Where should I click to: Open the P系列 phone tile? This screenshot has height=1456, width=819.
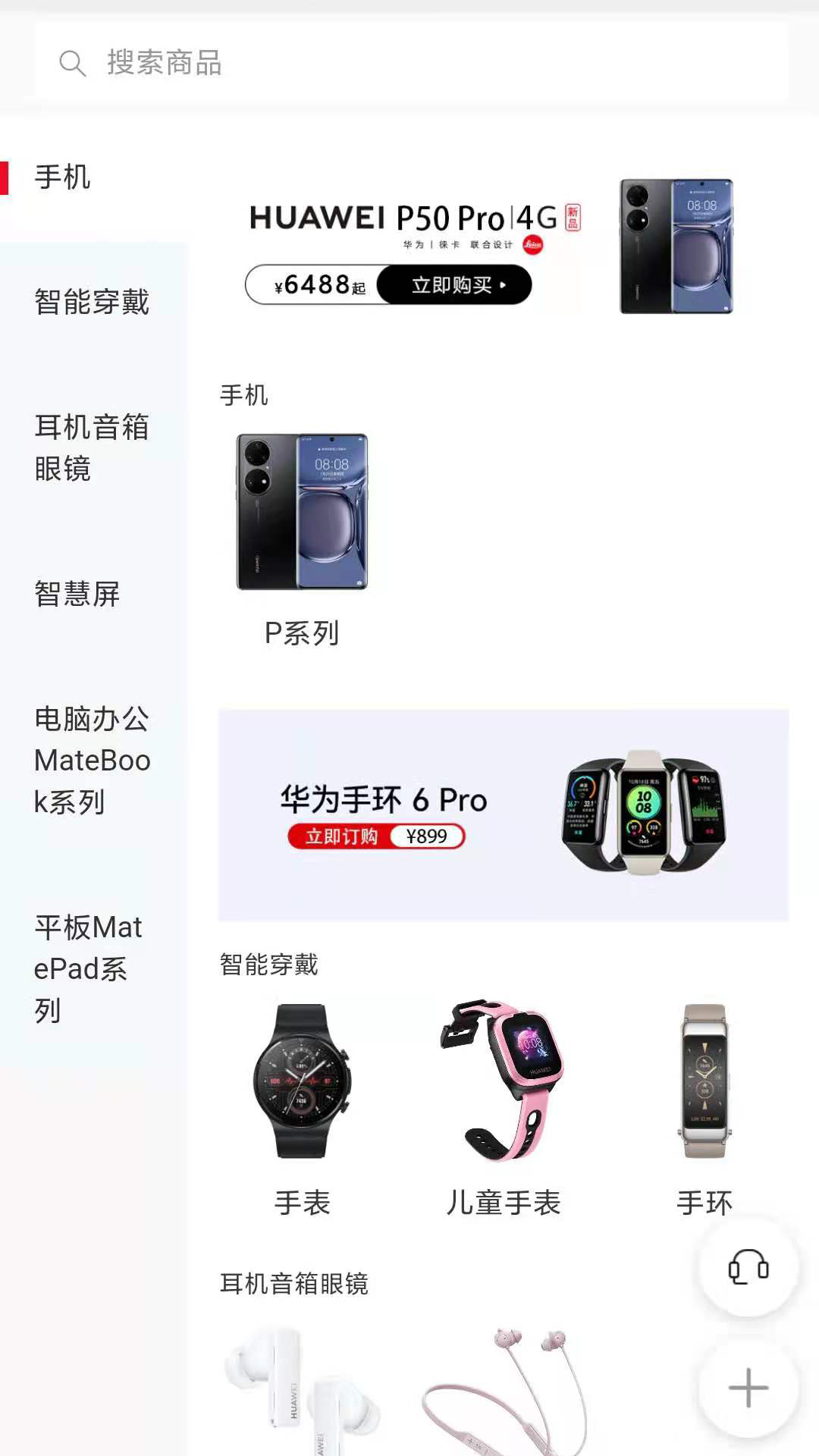[302, 538]
